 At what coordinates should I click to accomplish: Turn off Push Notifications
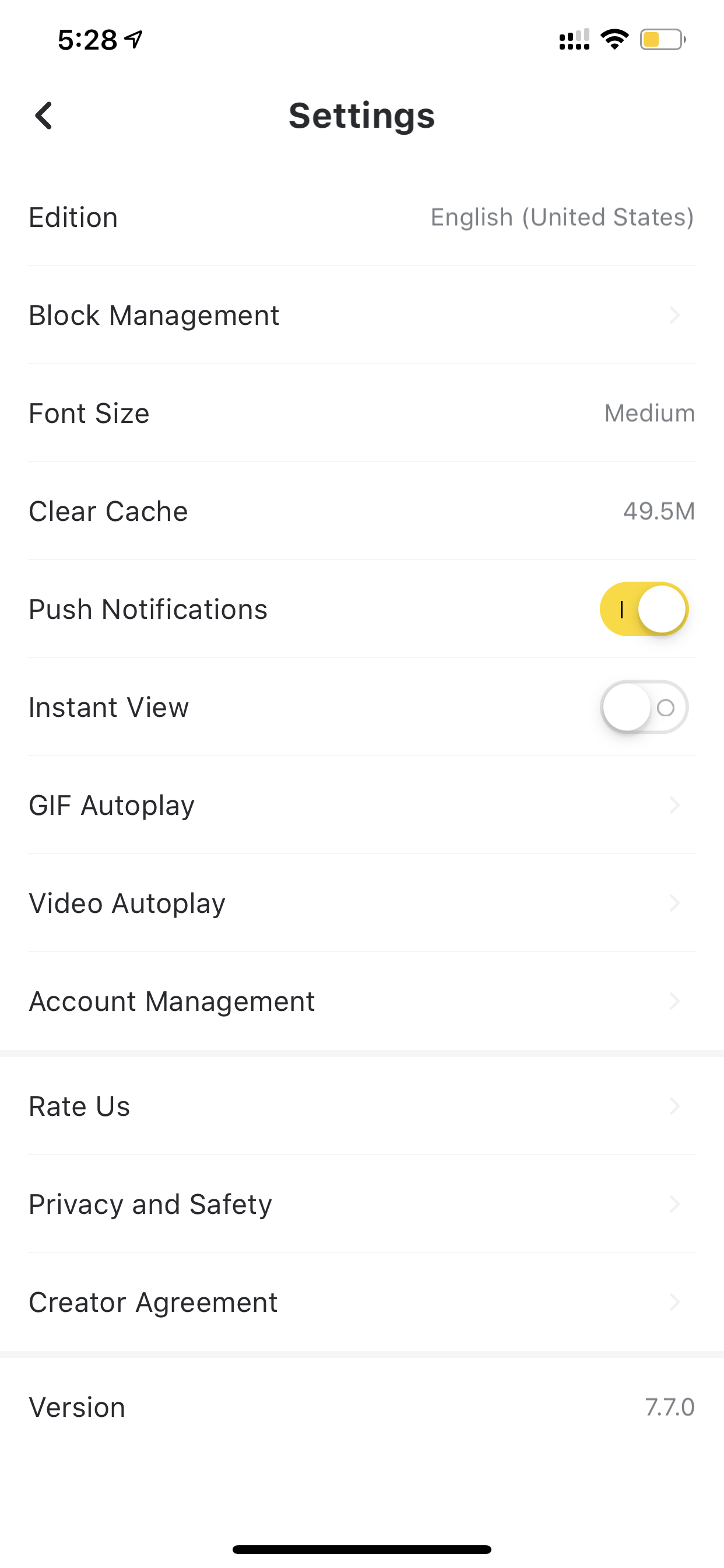644,610
